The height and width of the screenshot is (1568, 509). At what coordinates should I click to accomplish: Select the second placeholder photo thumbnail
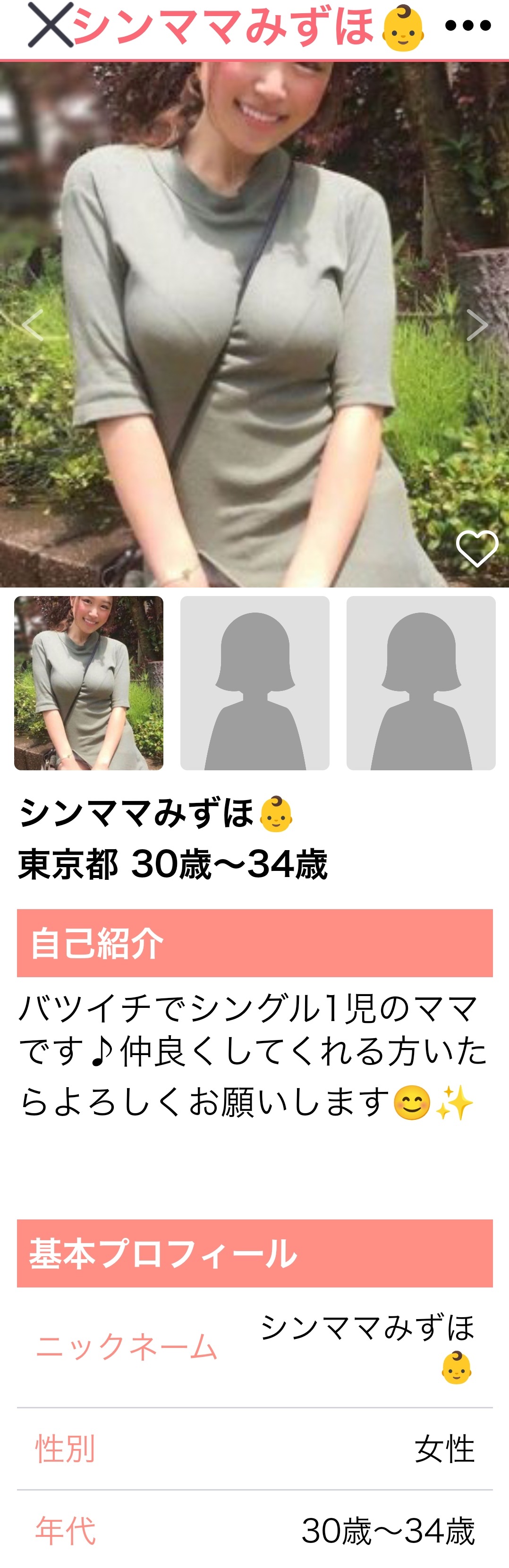[x=254, y=683]
